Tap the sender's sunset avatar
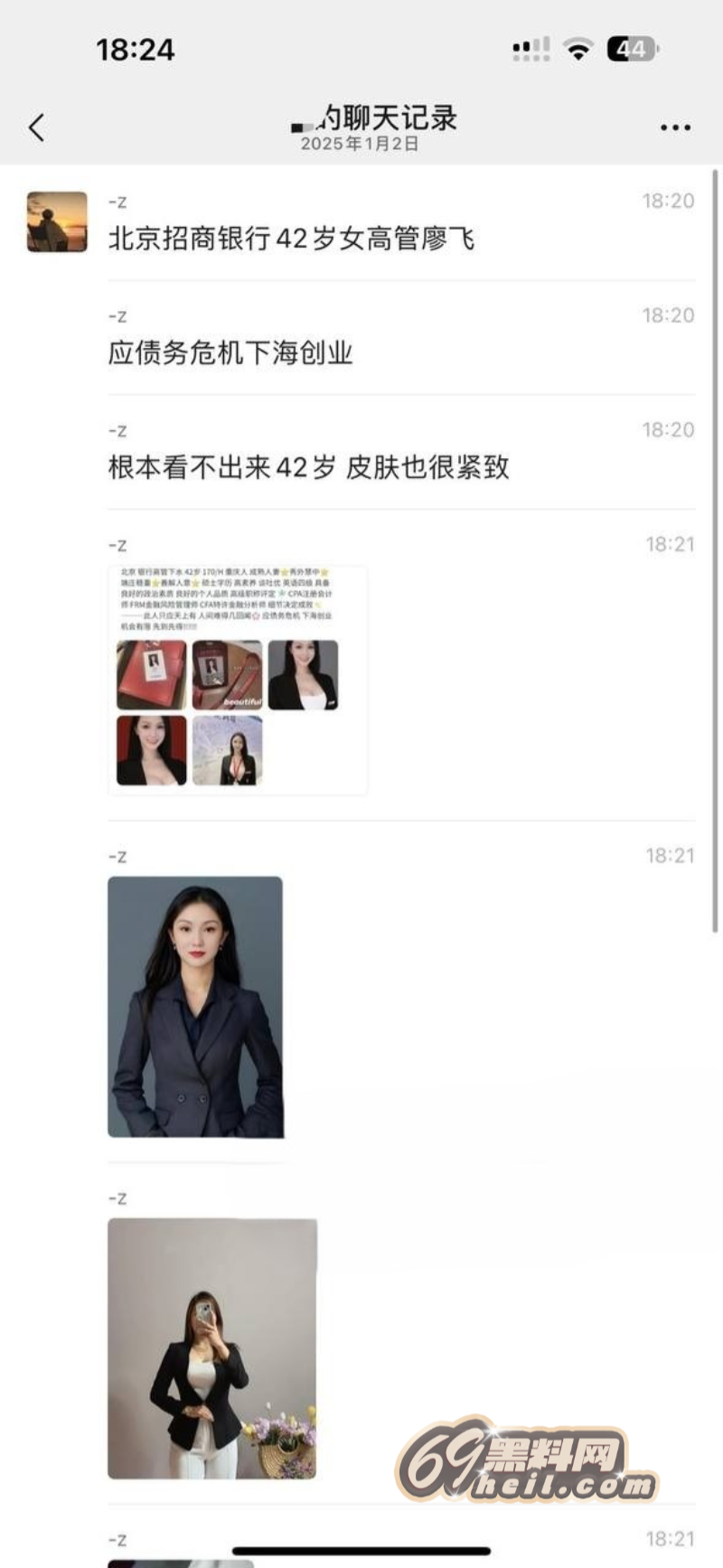The height and width of the screenshot is (1568, 723). pyautogui.click(x=57, y=221)
